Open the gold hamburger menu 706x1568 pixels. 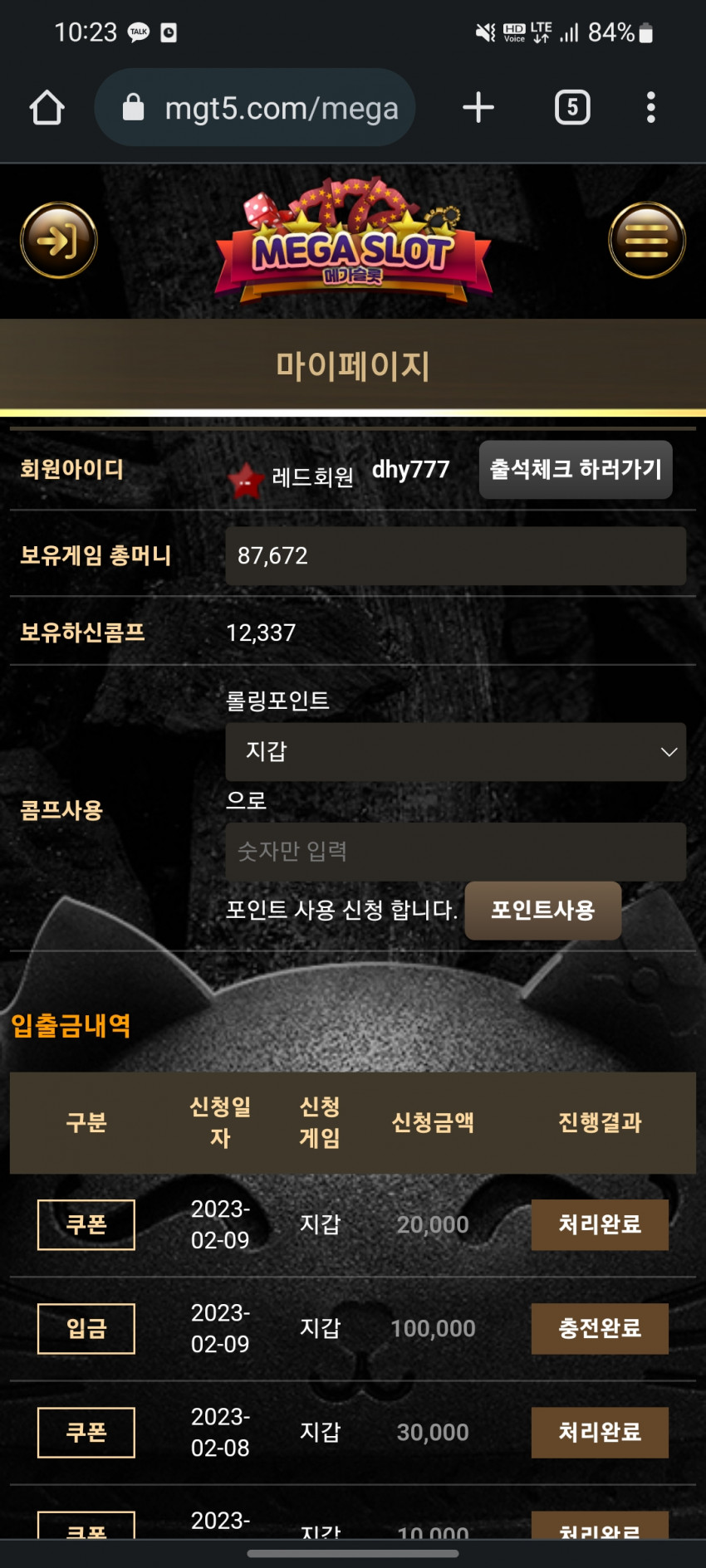647,241
